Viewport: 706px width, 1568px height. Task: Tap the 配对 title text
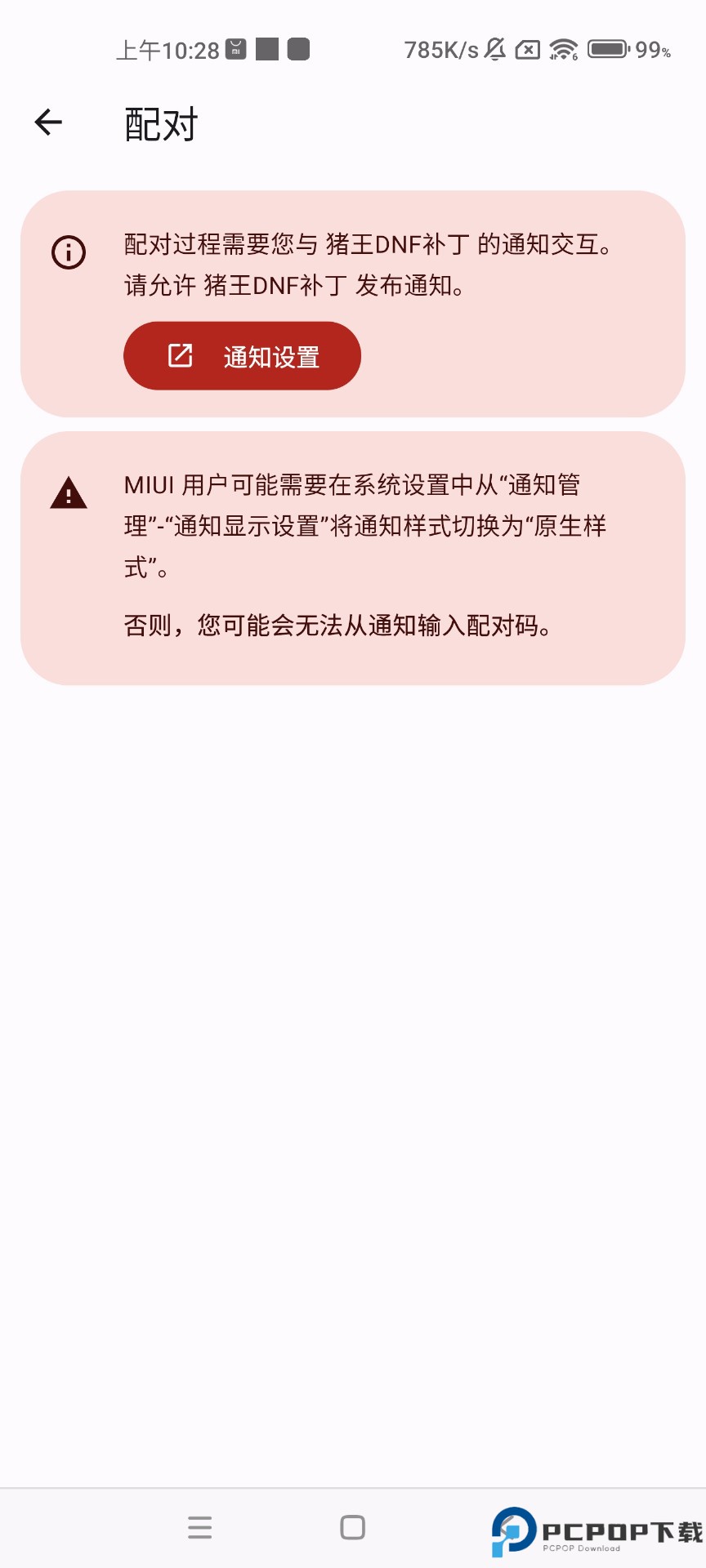click(159, 124)
